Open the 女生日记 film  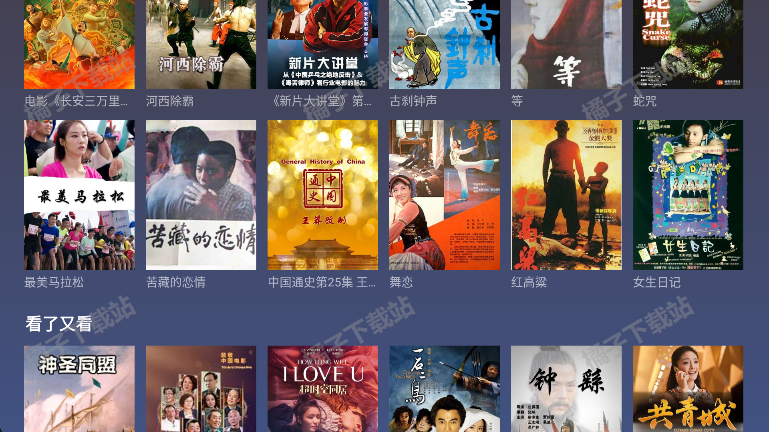(x=688, y=195)
